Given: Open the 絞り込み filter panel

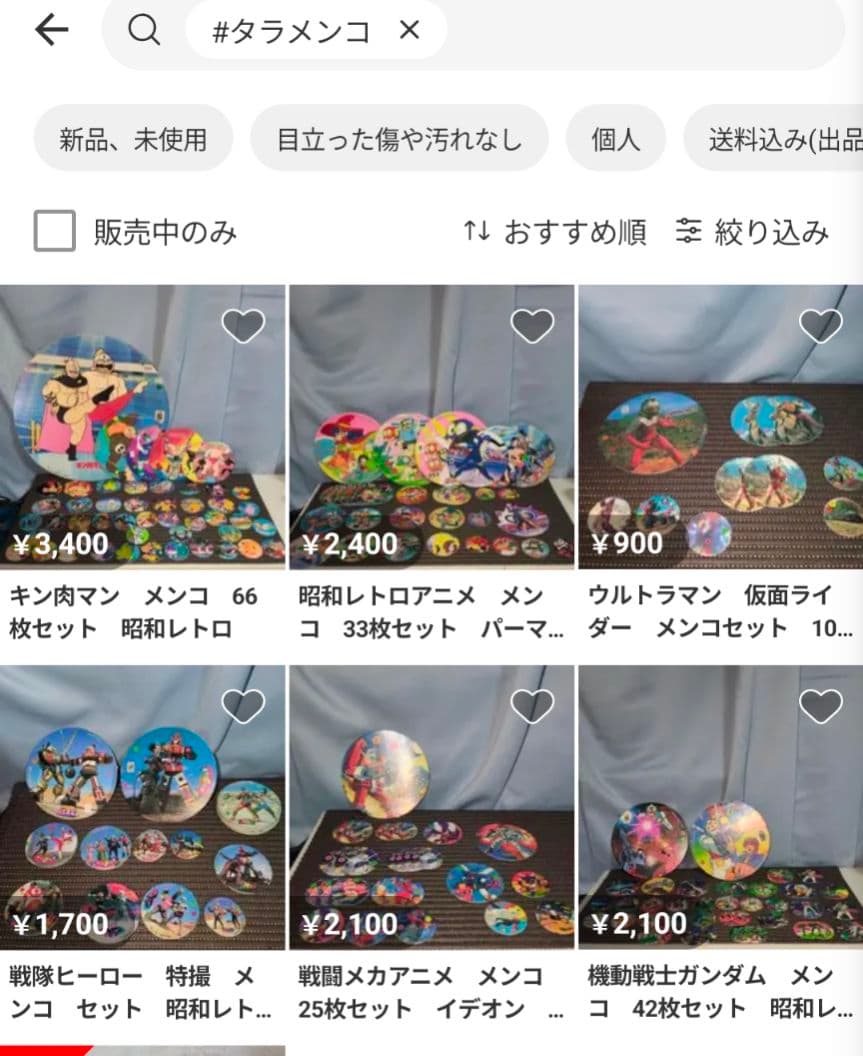Looking at the screenshot, I should click(752, 232).
